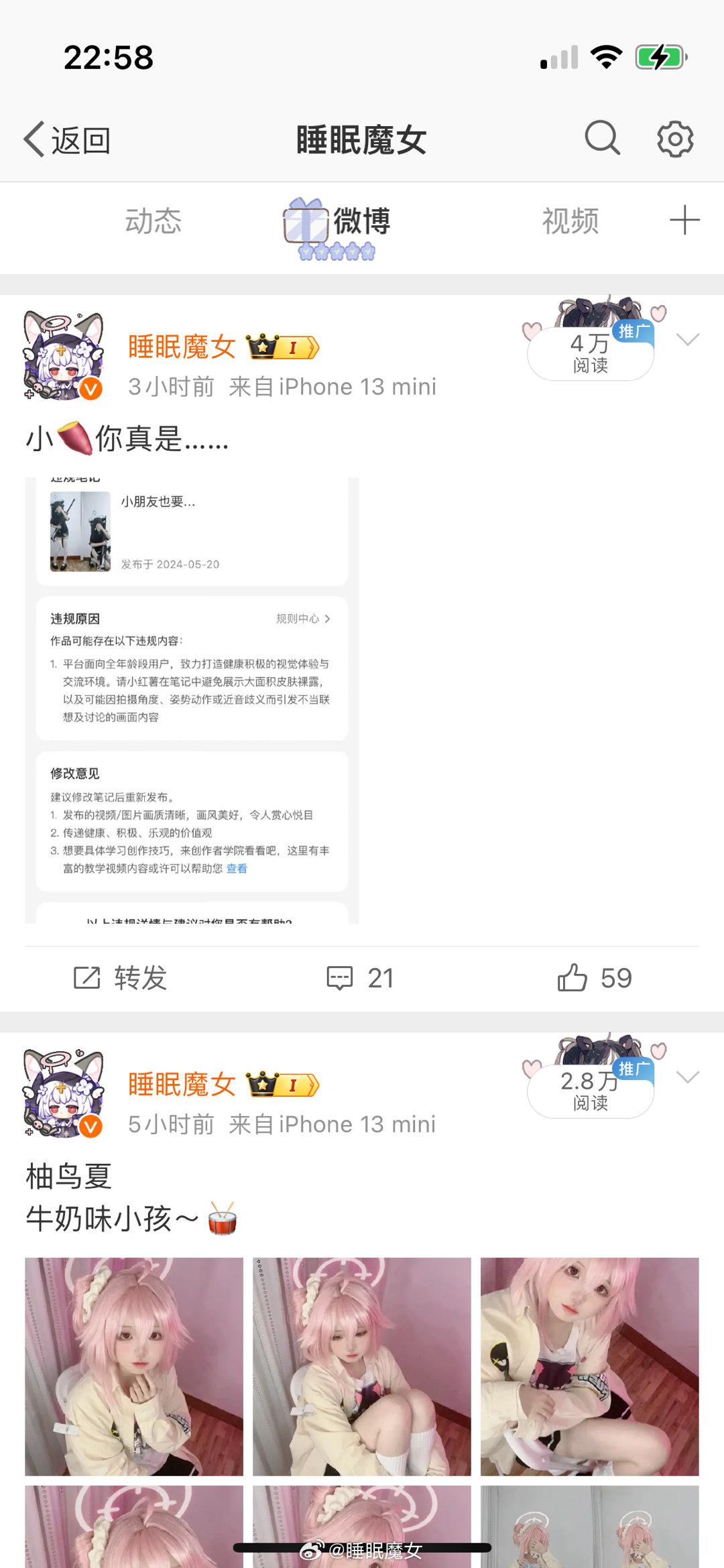Expand the dropdown arrow on the 3小时前 post
724x1568 pixels.
(x=688, y=339)
